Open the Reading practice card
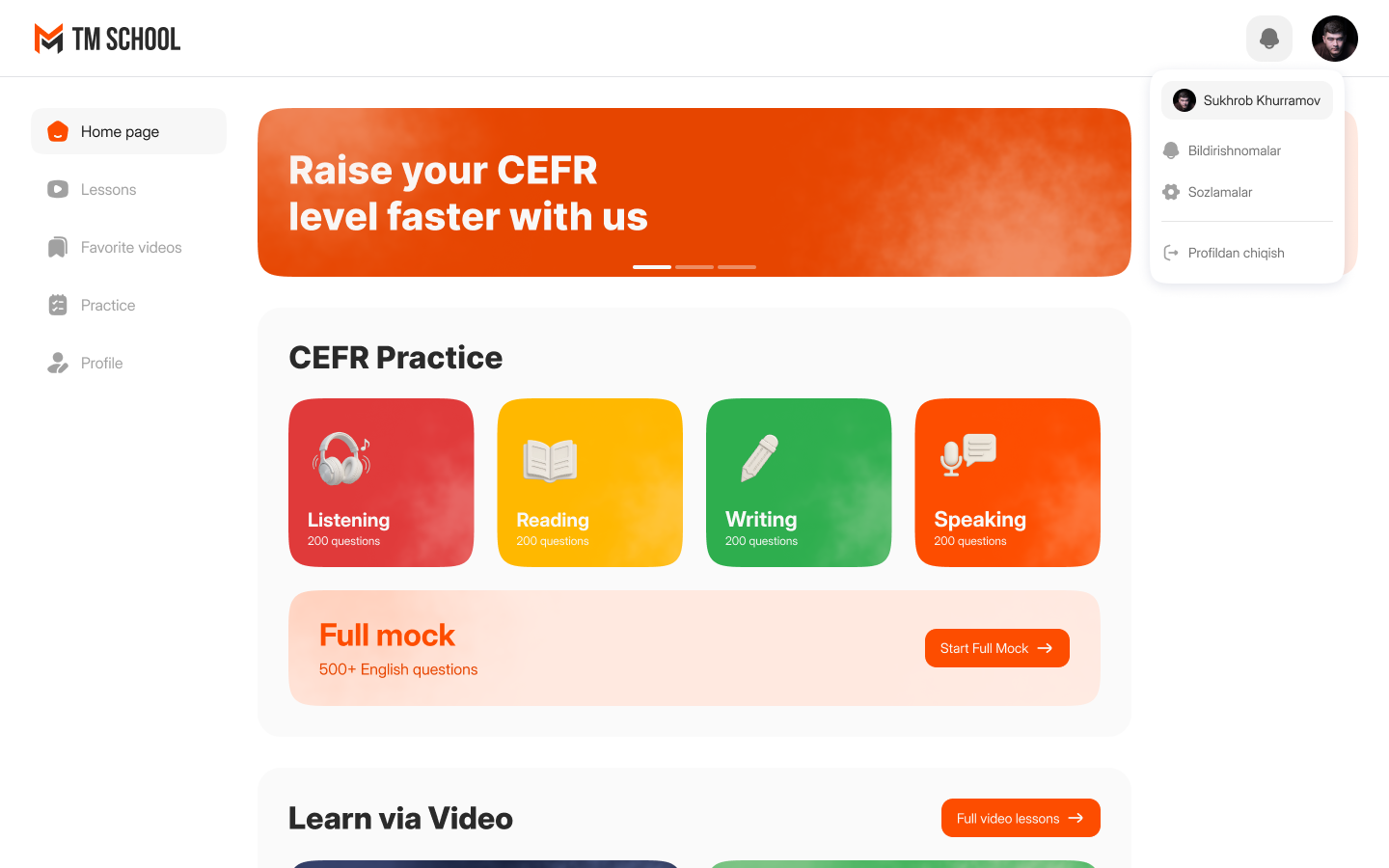This screenshot has height=868, width=1389. pos(589,482)
